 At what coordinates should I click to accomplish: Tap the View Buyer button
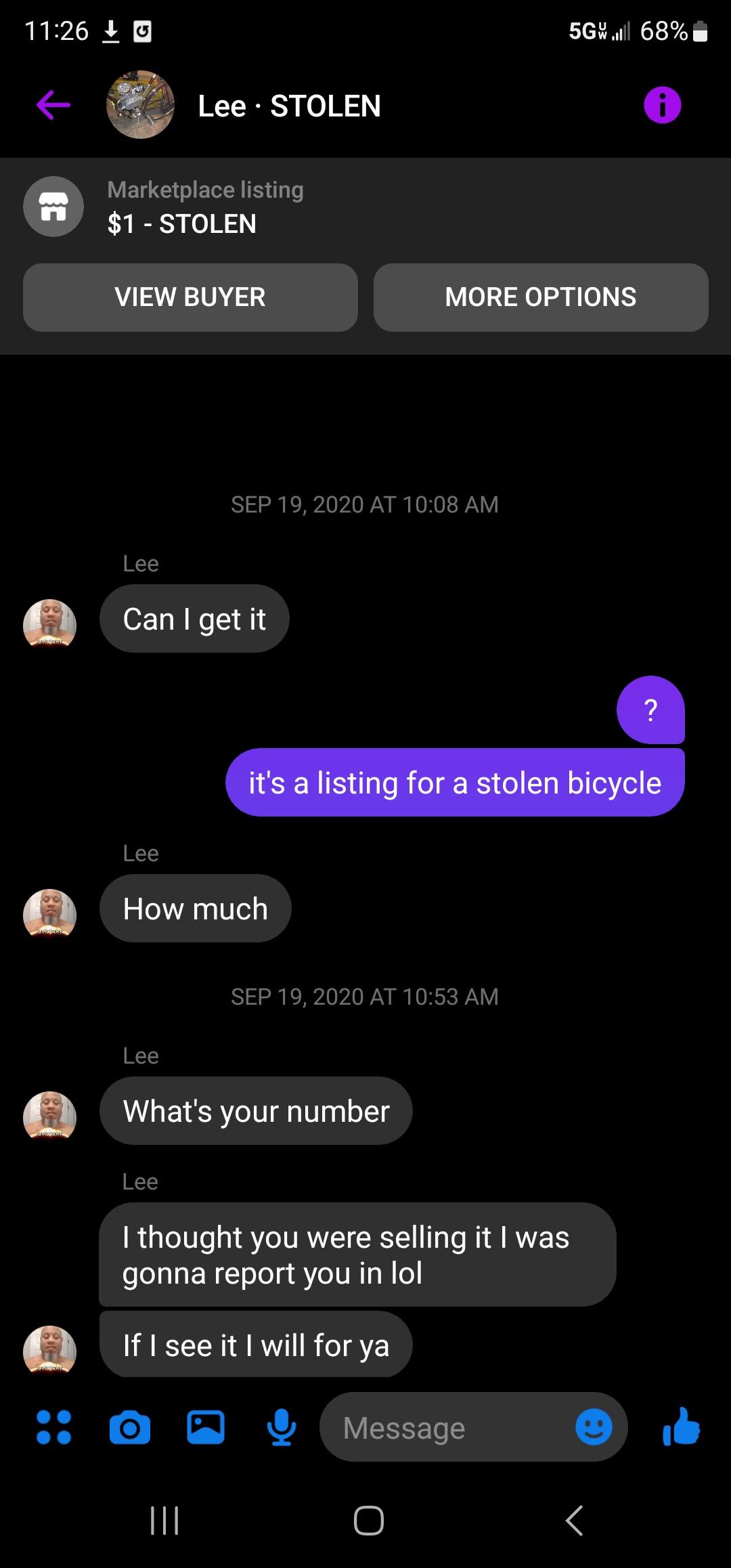coord(190,297)
